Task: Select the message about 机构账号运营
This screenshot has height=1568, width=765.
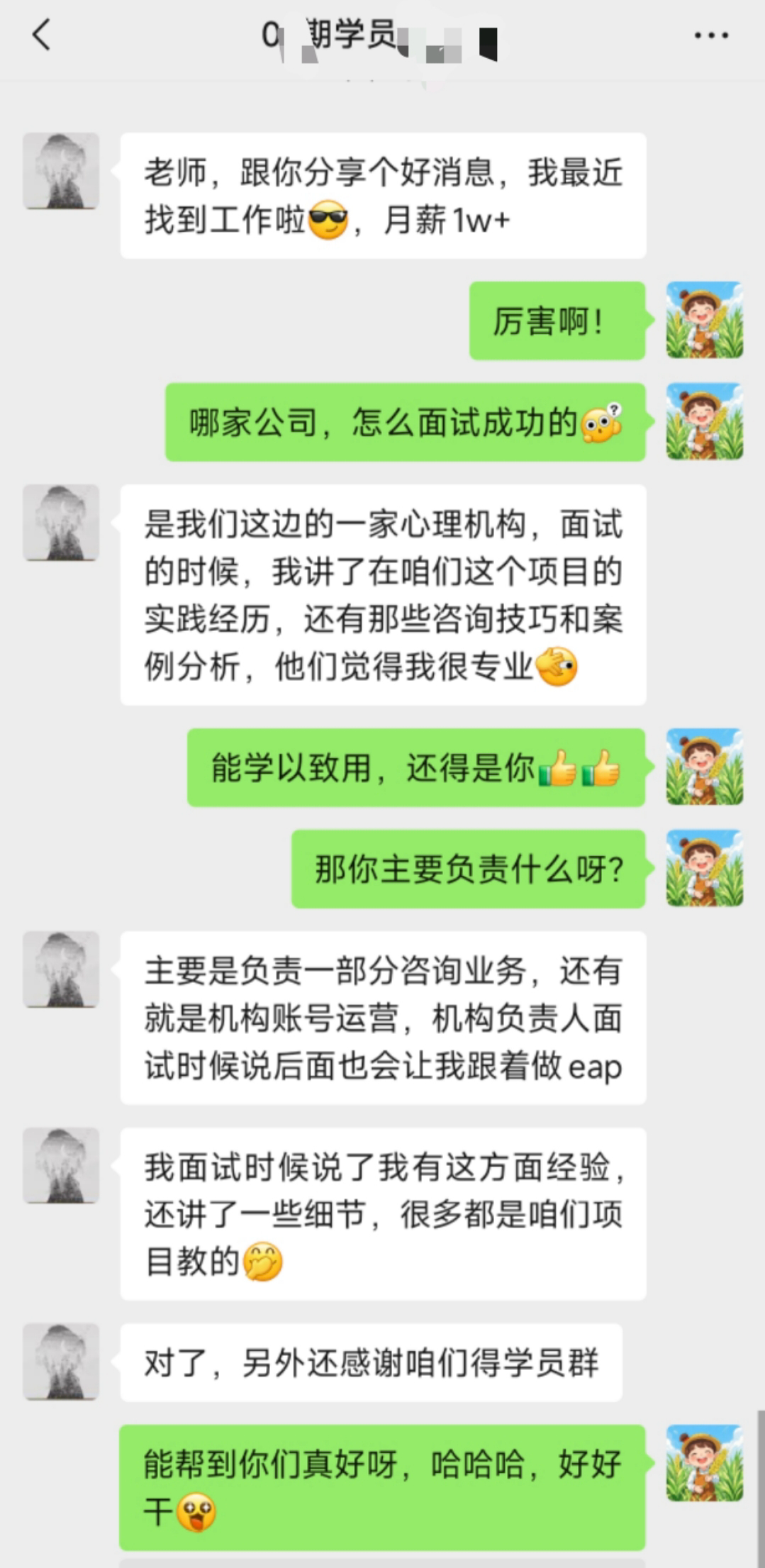Action: point(386,1014)
